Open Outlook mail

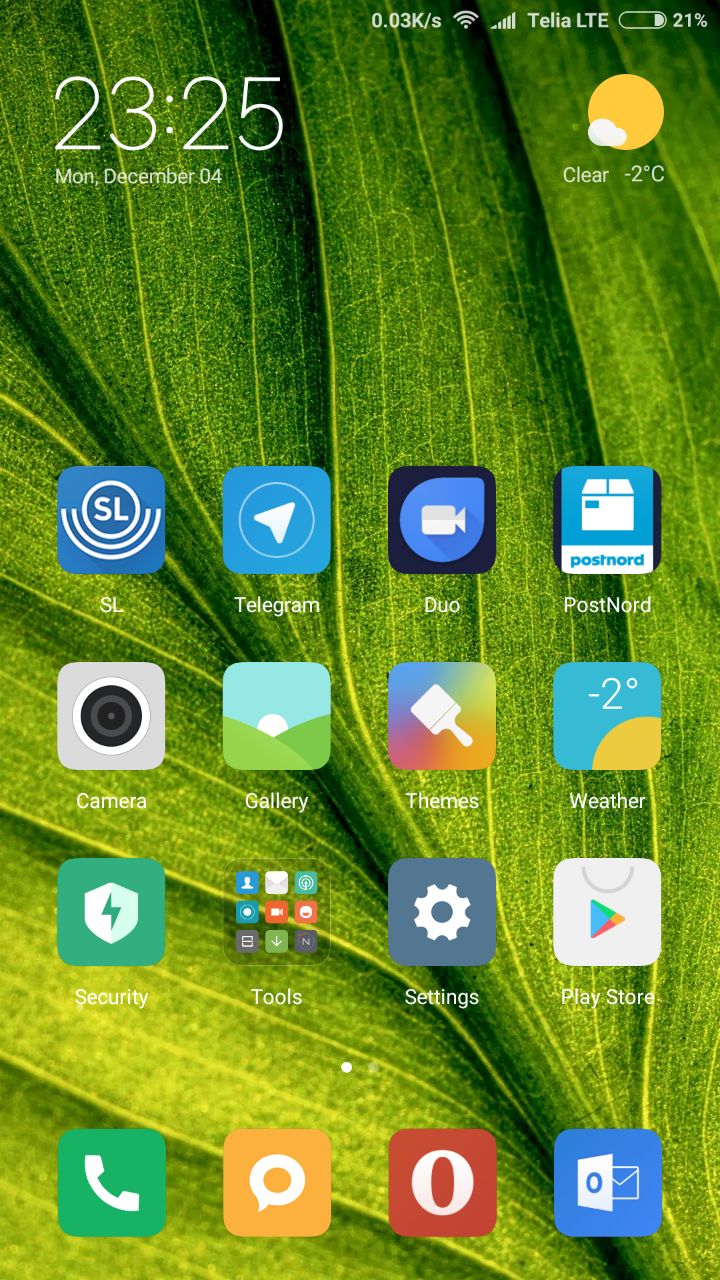[x=607, y=1183]
